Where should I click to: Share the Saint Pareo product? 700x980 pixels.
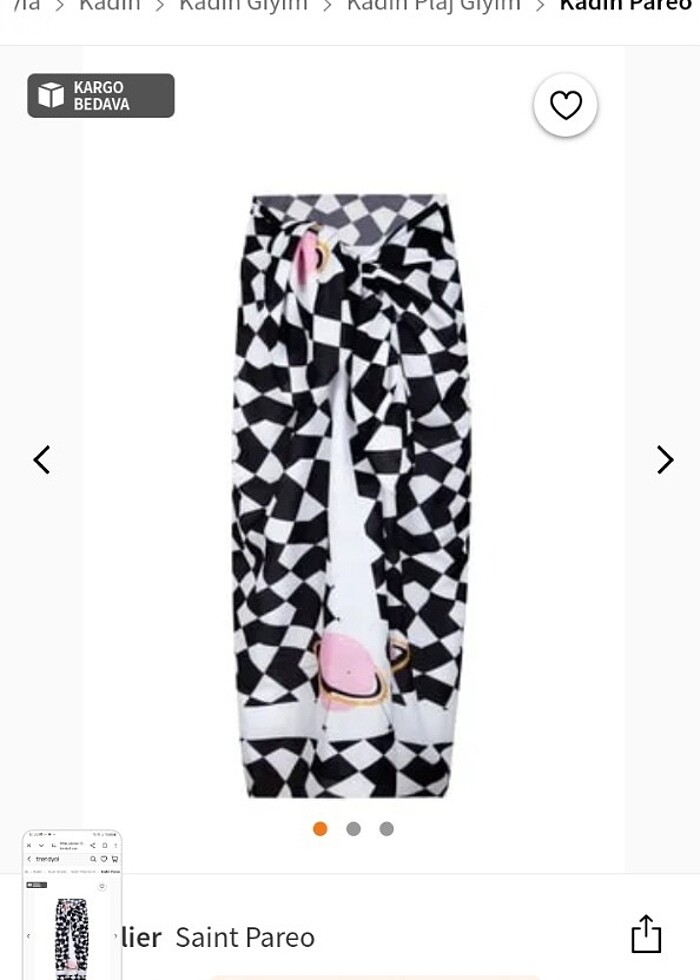(646, 934)
